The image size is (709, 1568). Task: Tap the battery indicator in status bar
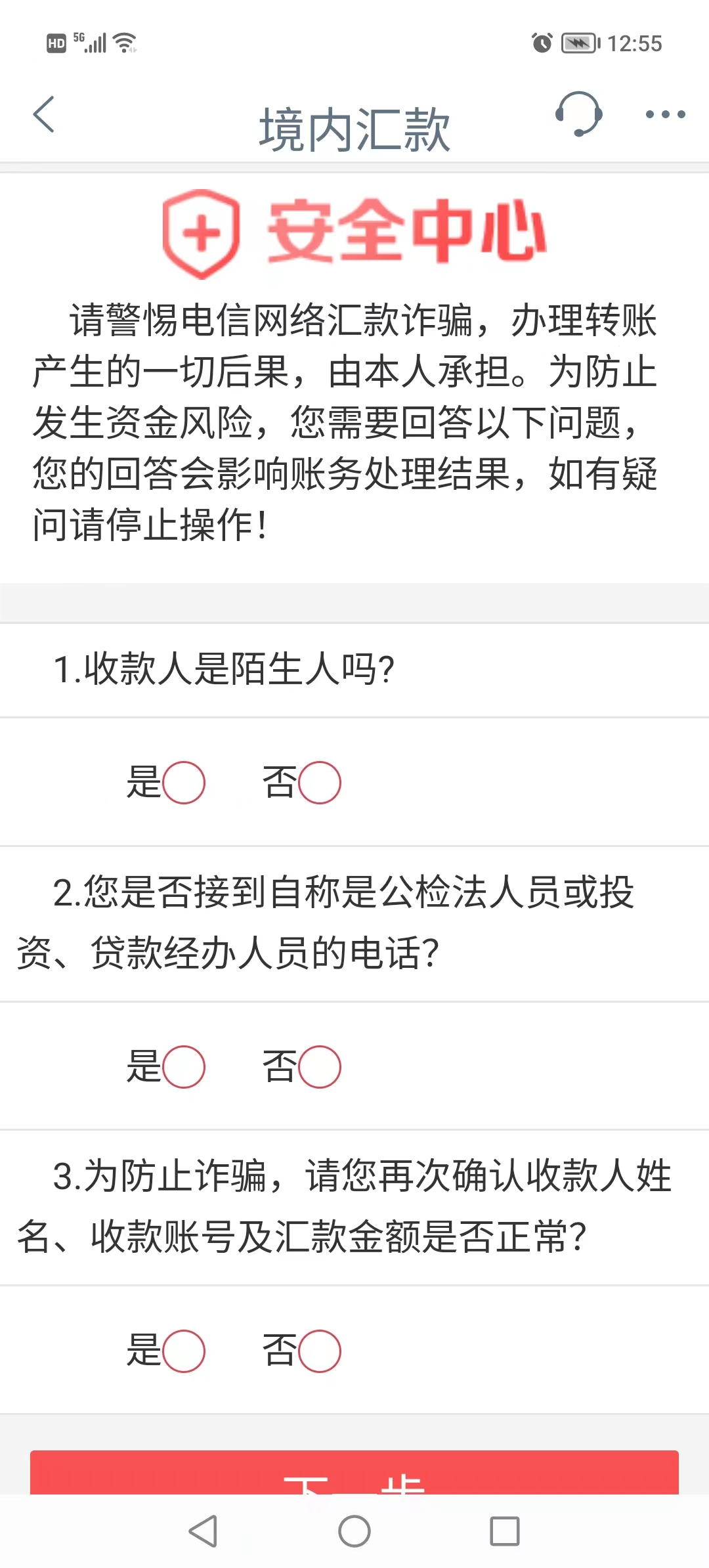pos(580,42)
